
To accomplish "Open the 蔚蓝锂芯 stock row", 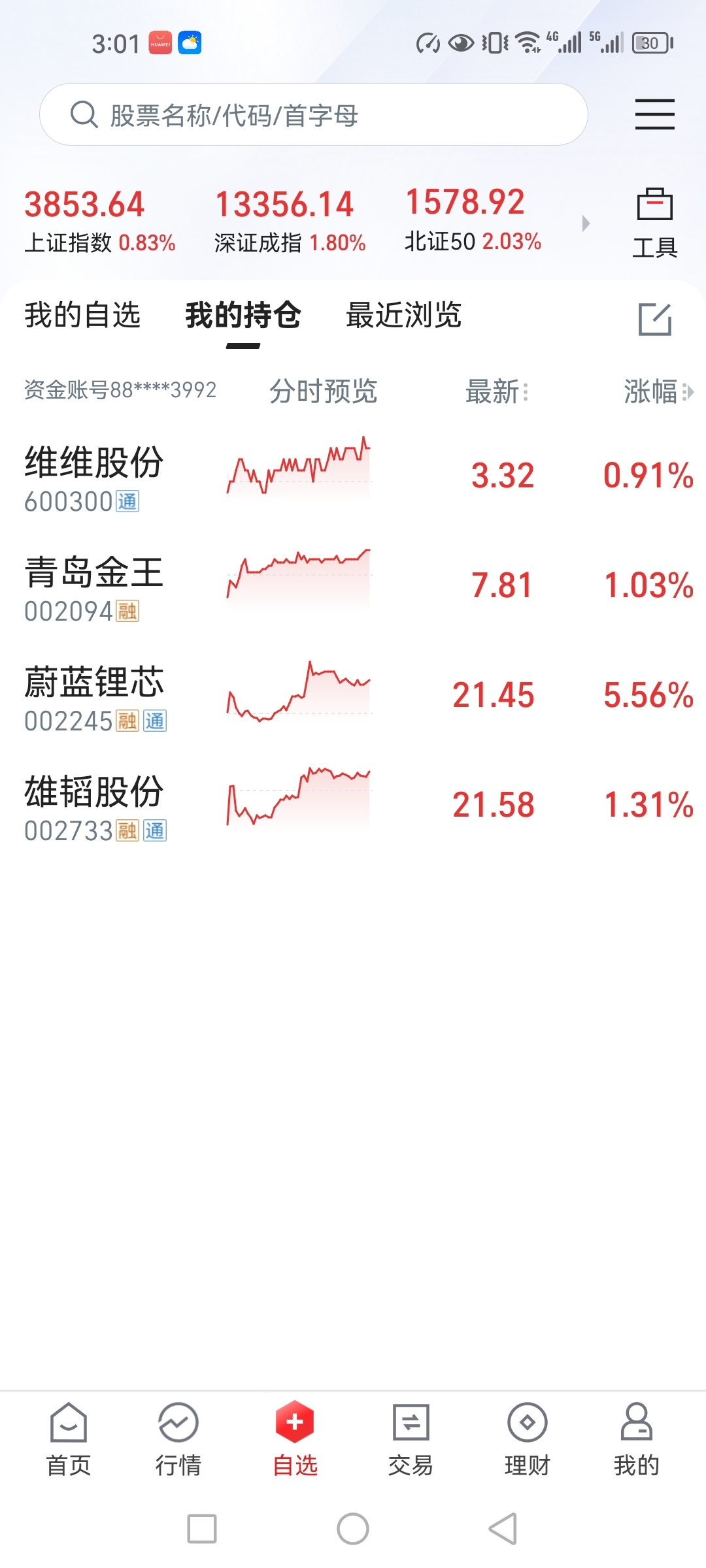I will pyautogui.click(x=353, y=696).
